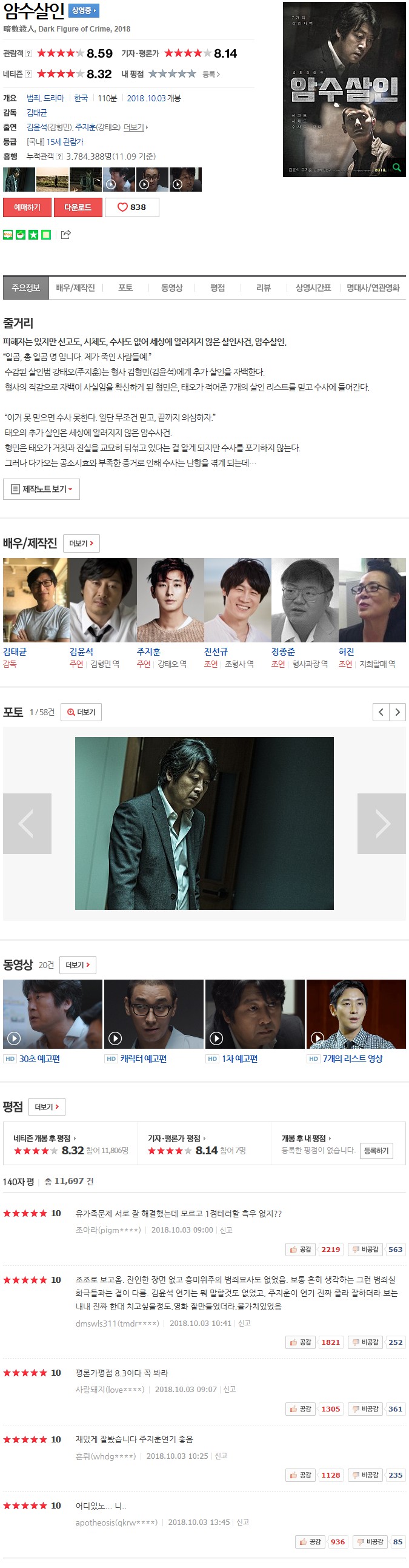
Task: Tap 더보기 next to the 포토 heading
Action: (x=81, y=712)
